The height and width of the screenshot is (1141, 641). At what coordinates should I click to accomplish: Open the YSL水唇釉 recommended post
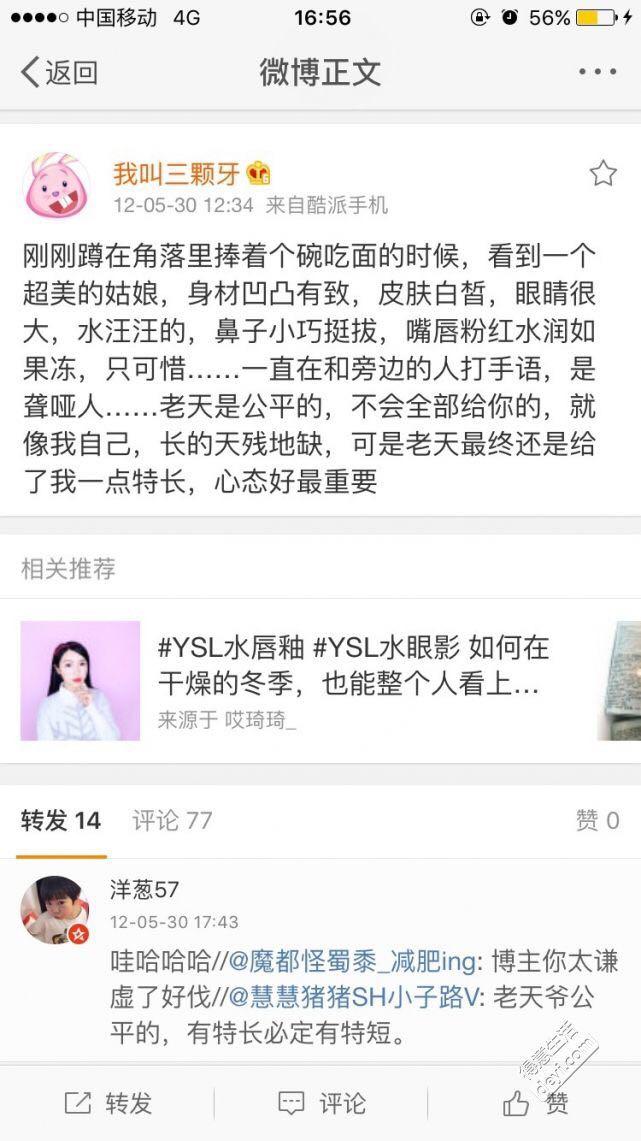(x=353, y=665)
